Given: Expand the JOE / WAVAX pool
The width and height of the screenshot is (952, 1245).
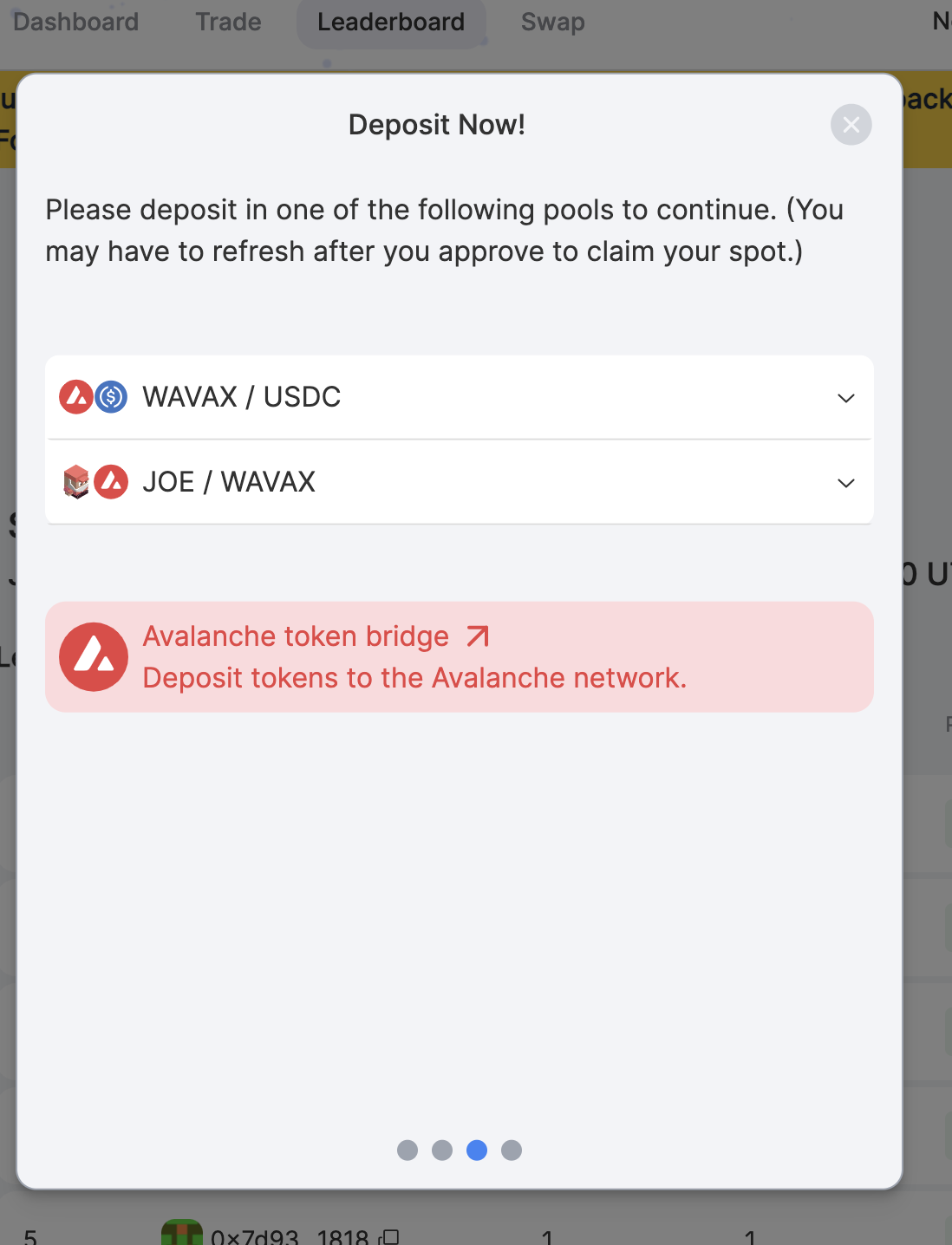Looking at the screenshot, I should pos(459,482).
